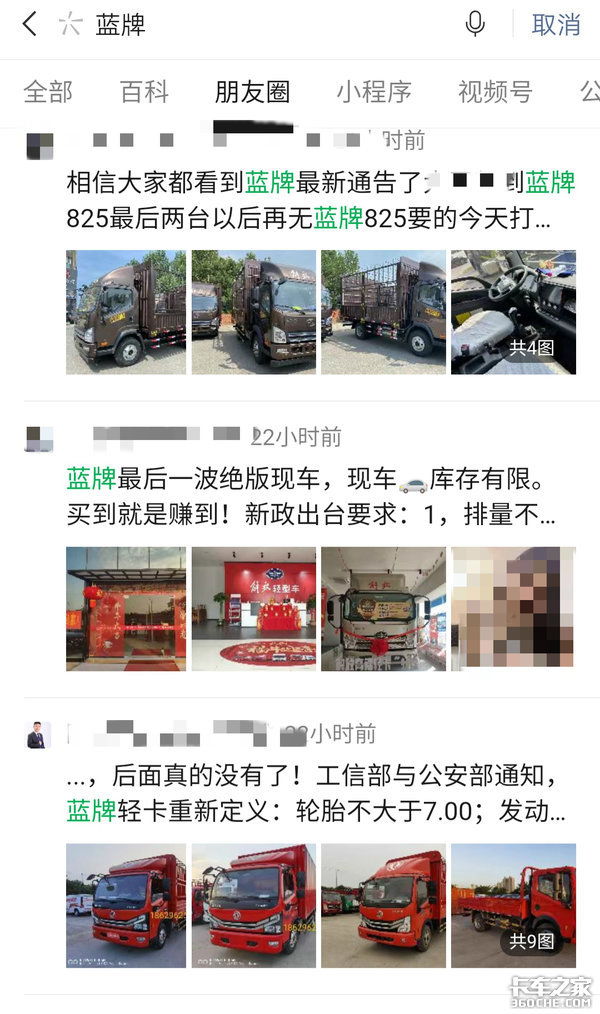Select the 朋友圈 tab
Image resolution: width=600 pixels, height=1014 pixels.
pos(252,92)
